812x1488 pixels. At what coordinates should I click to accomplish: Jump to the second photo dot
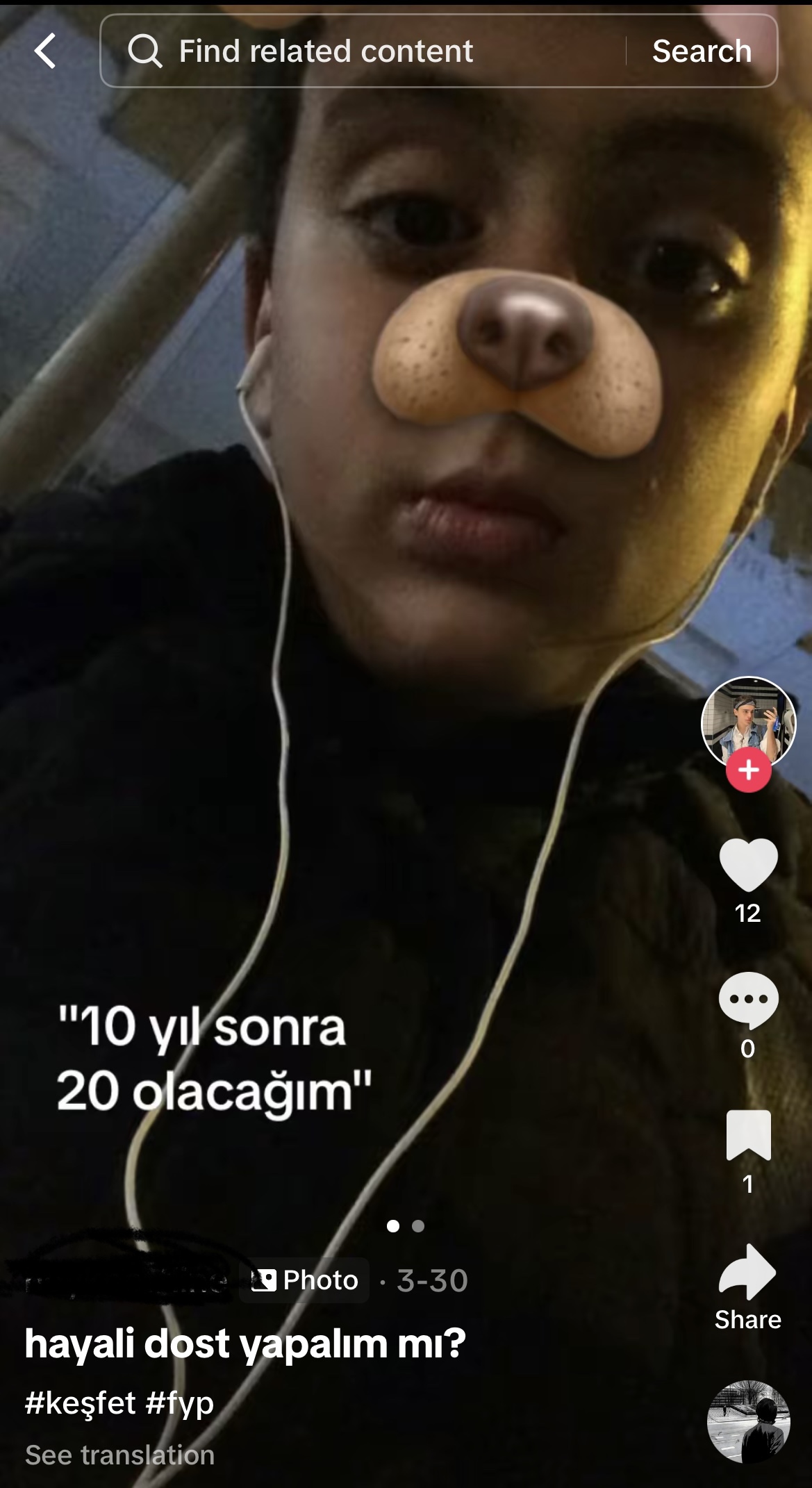point(418,1226)
